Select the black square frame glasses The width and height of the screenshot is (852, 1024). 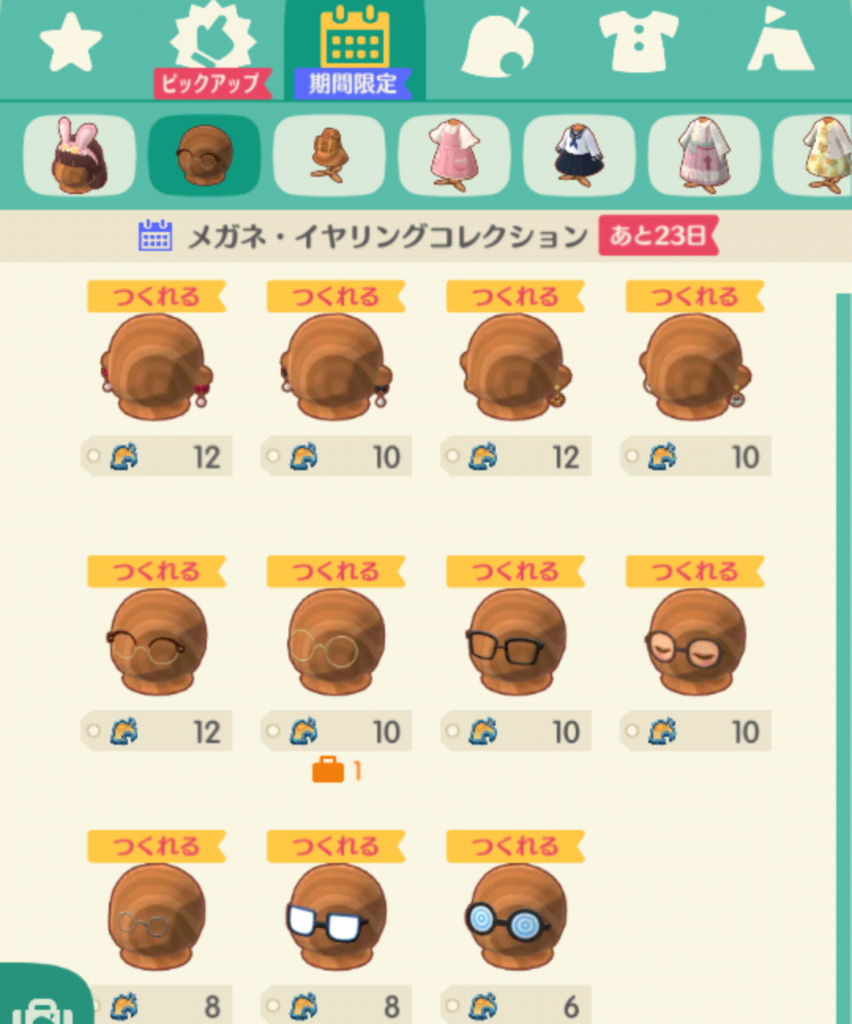click(515, 642)
